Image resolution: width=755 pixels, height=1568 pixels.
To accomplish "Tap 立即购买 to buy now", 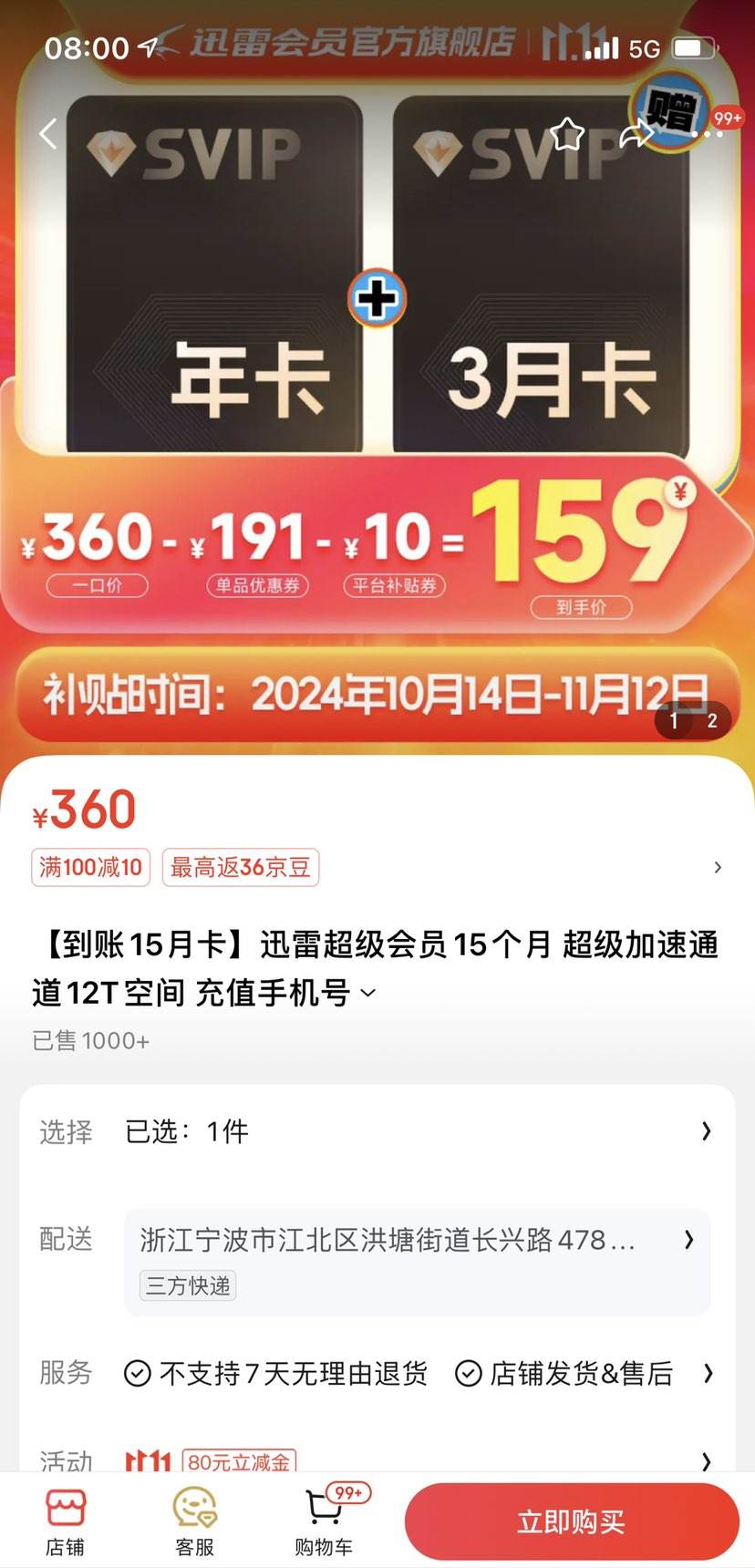I will 572,1522.
